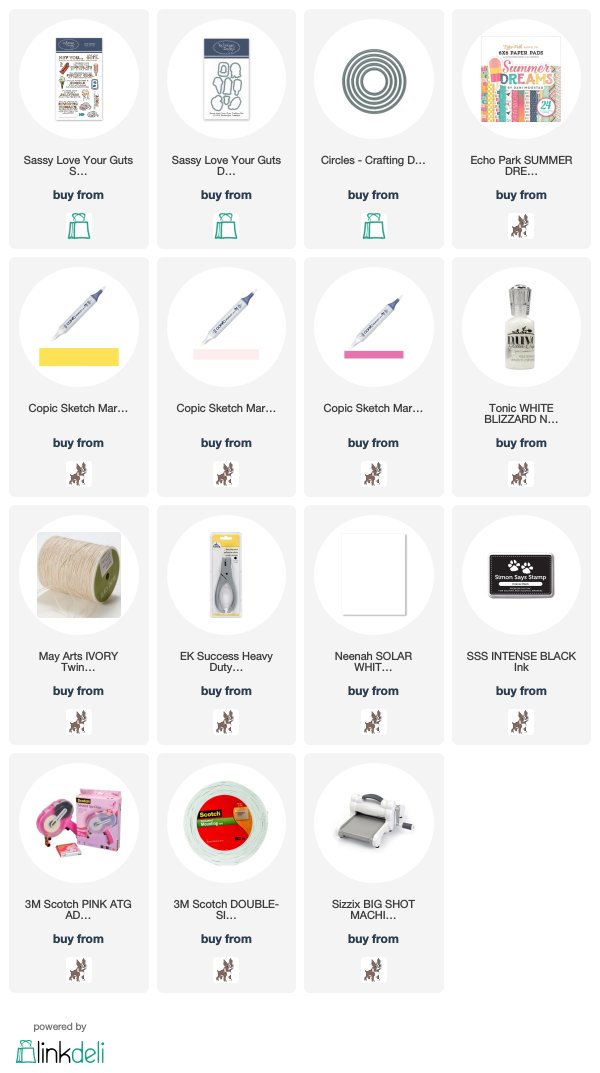Tap the store icon under Circles Crafting Dies
The height and width of the screenshot is (1073, 600).
click(x=374, y=226)
